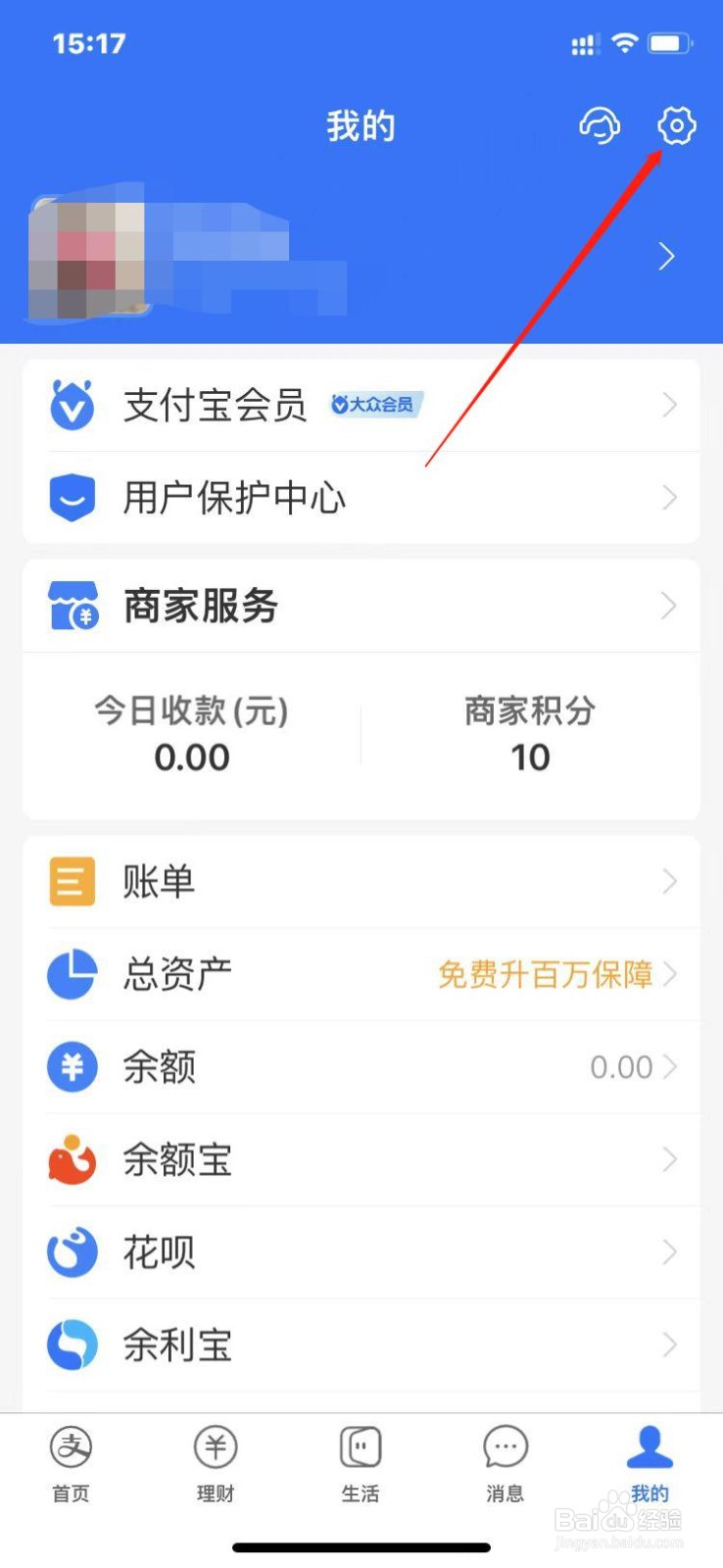
Task: Open 商家服务
Action: 361,606
